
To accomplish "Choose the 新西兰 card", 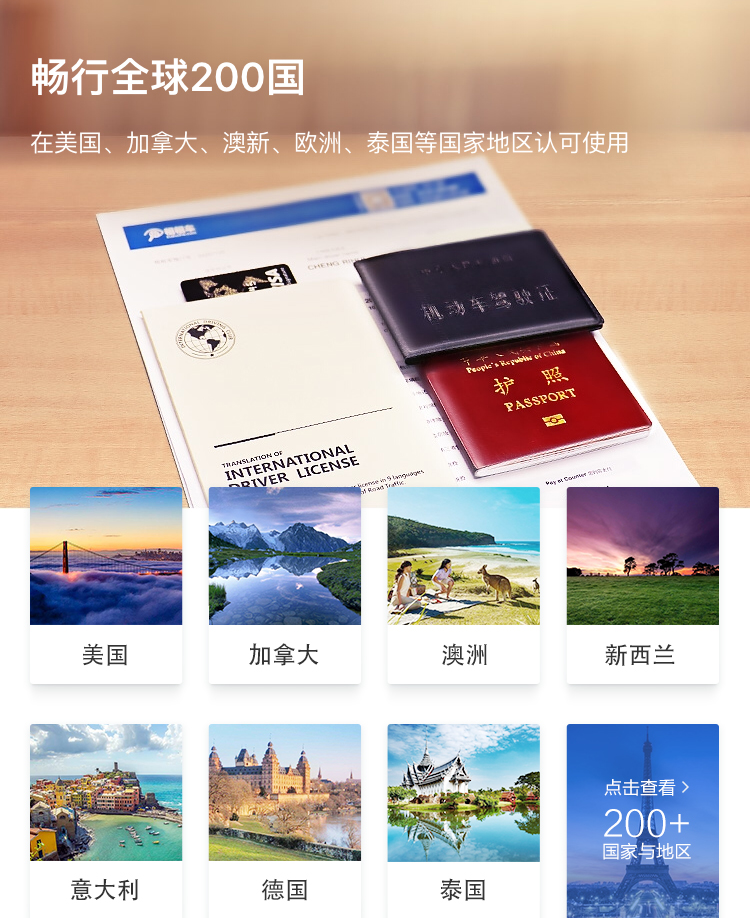I will 642,585.
